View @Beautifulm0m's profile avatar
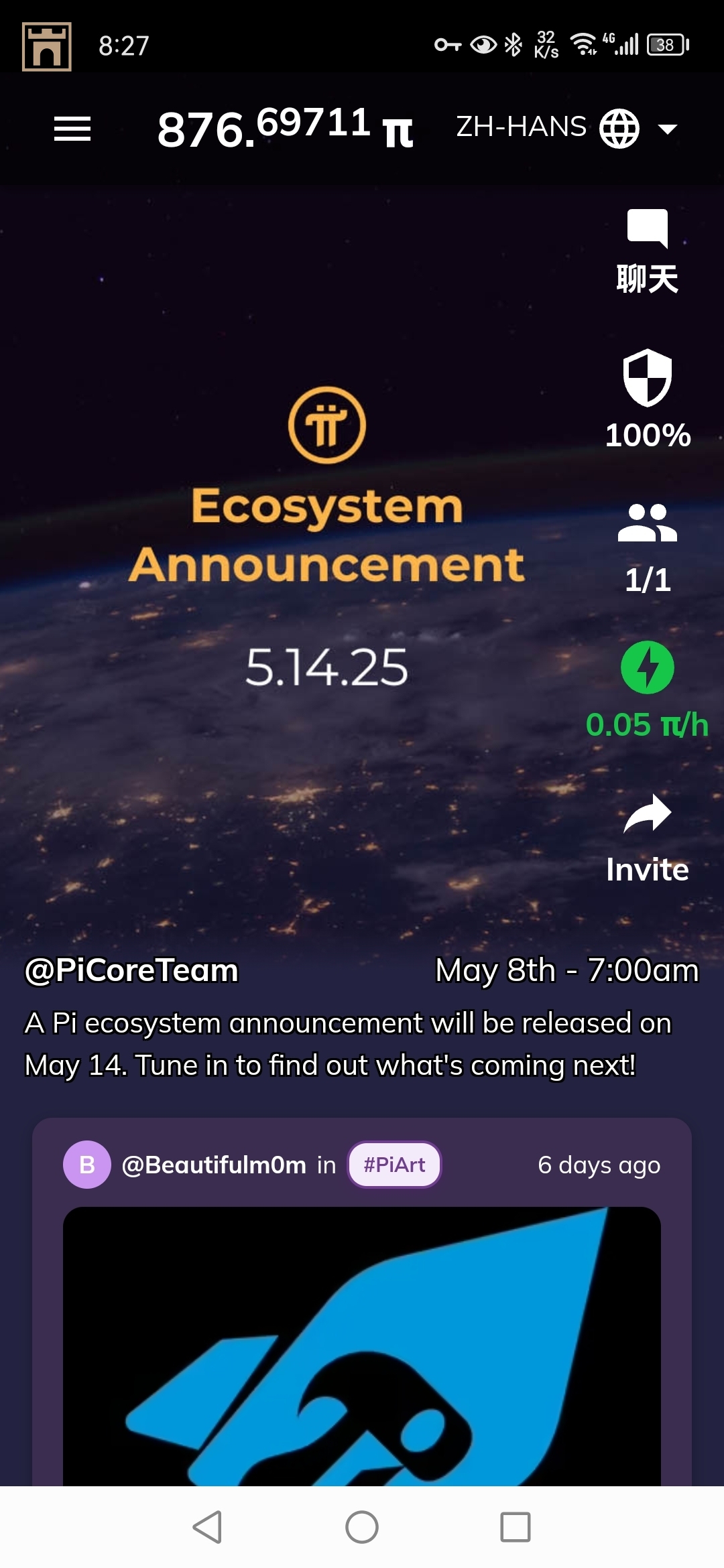 point(87,1165)
